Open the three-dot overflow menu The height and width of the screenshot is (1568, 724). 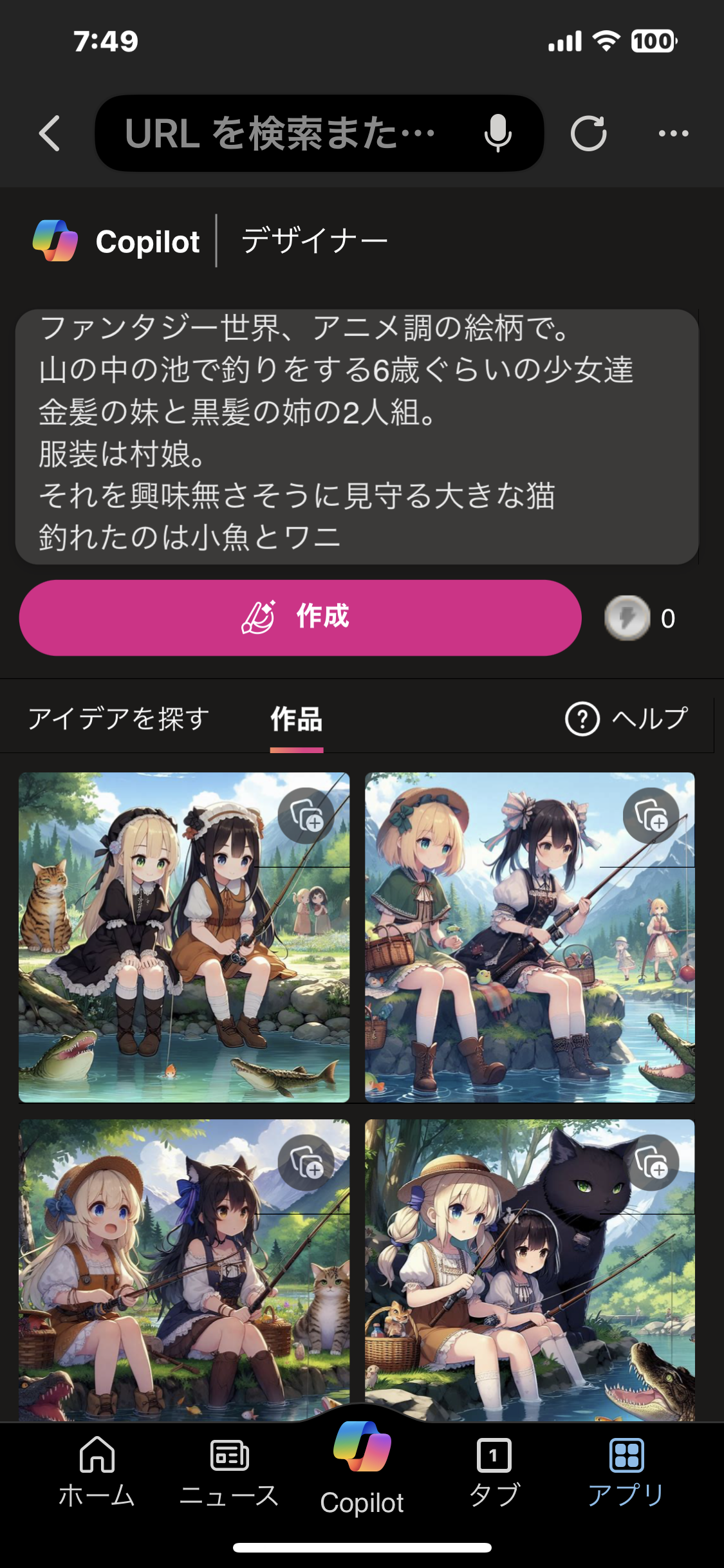673,133
